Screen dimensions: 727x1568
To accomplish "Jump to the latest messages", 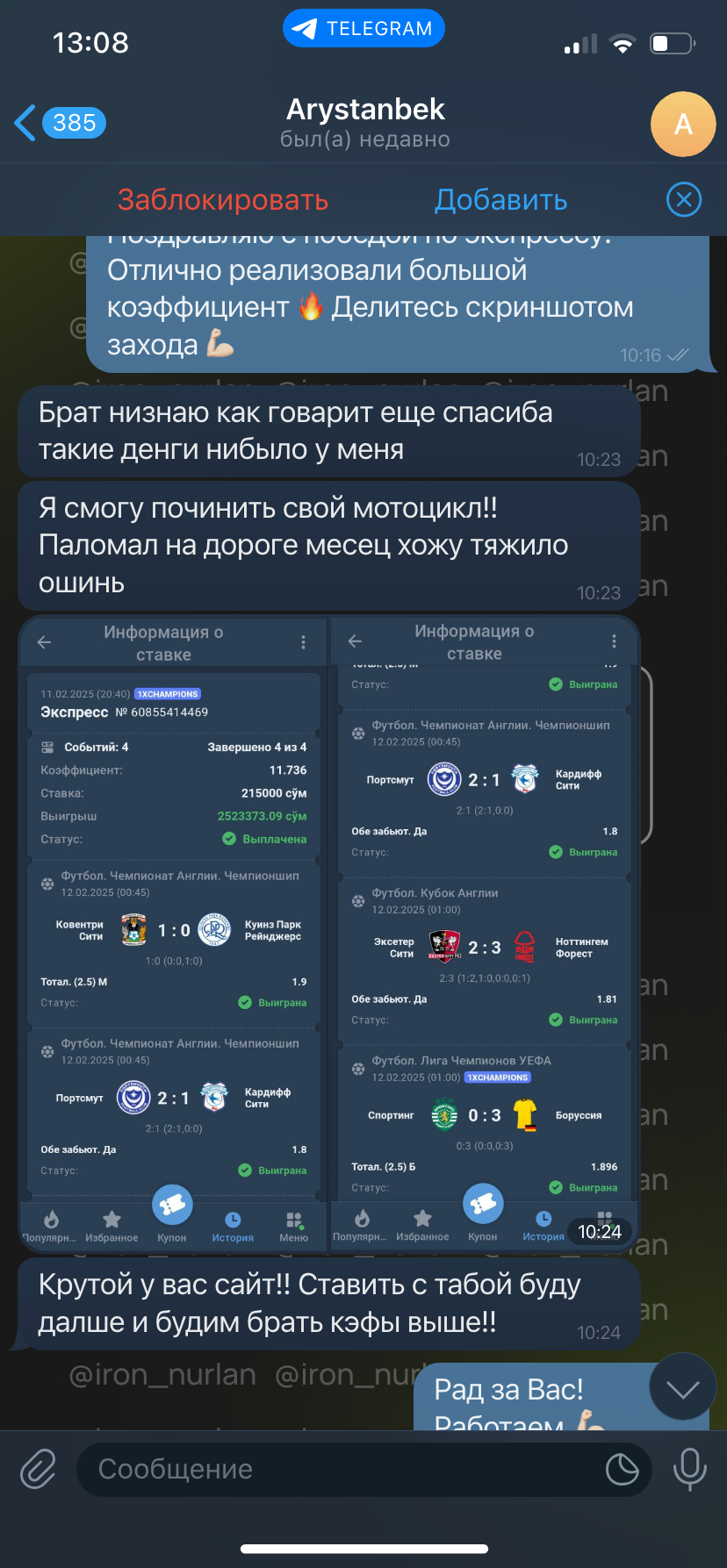I will [683, 1388].
